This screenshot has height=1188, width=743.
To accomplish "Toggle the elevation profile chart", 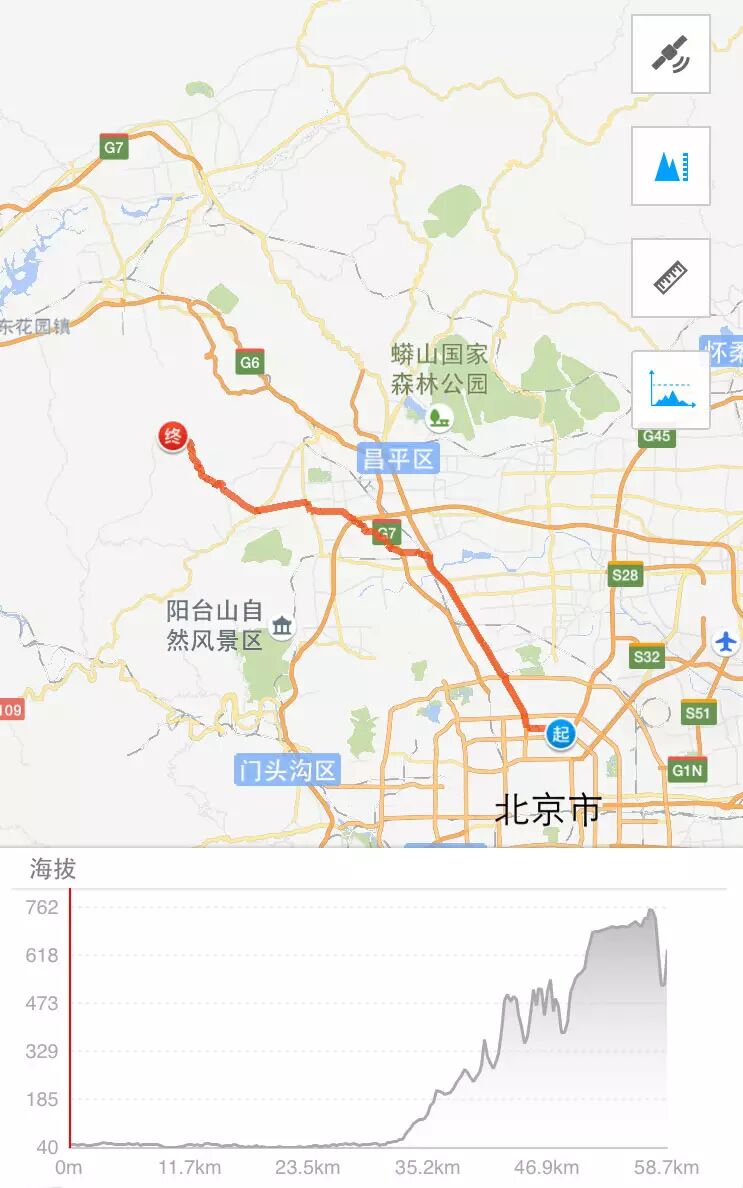I will 671,390.
